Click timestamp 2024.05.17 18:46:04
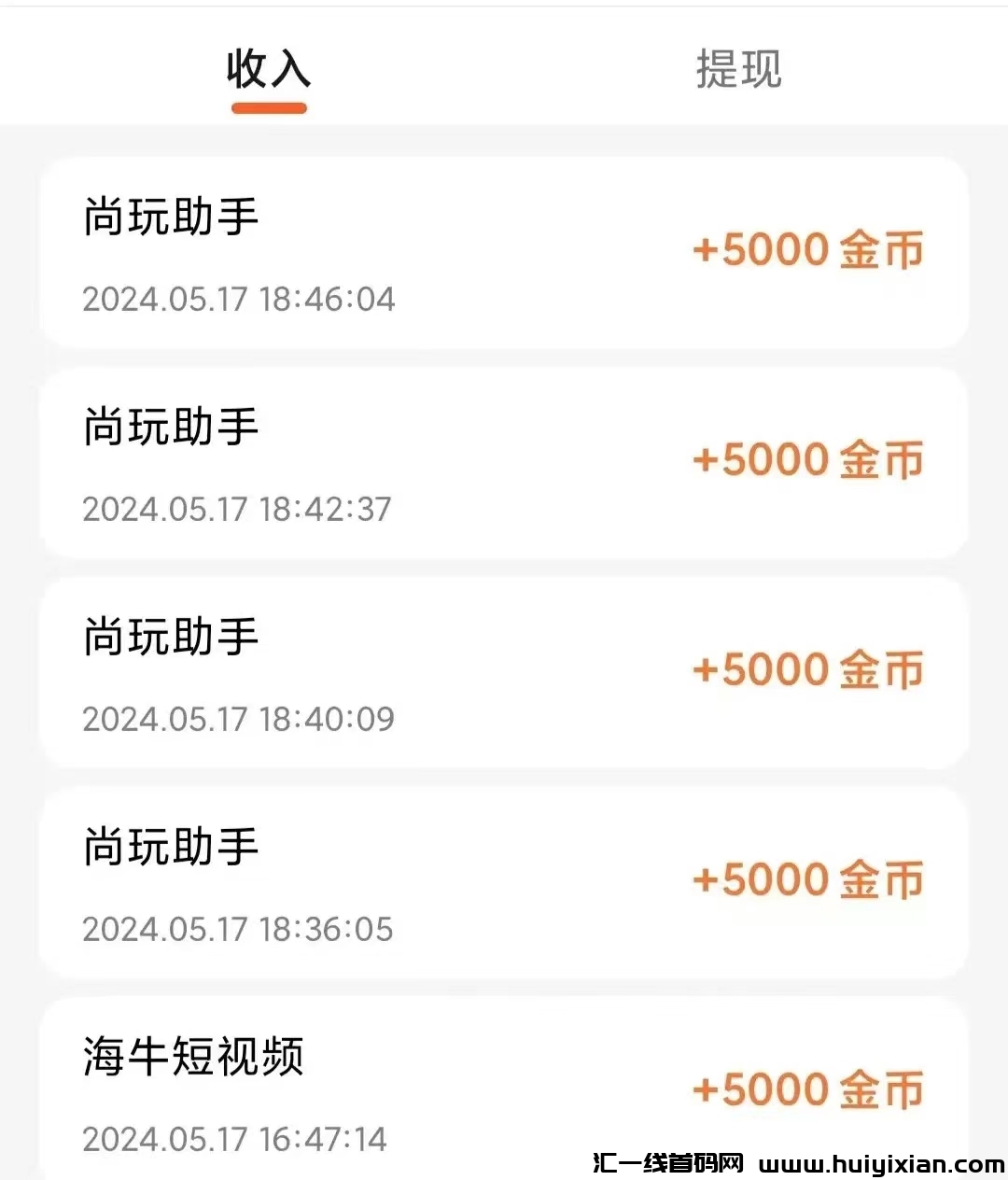The image size is (1008, 1180). click(x=239, y=299)
